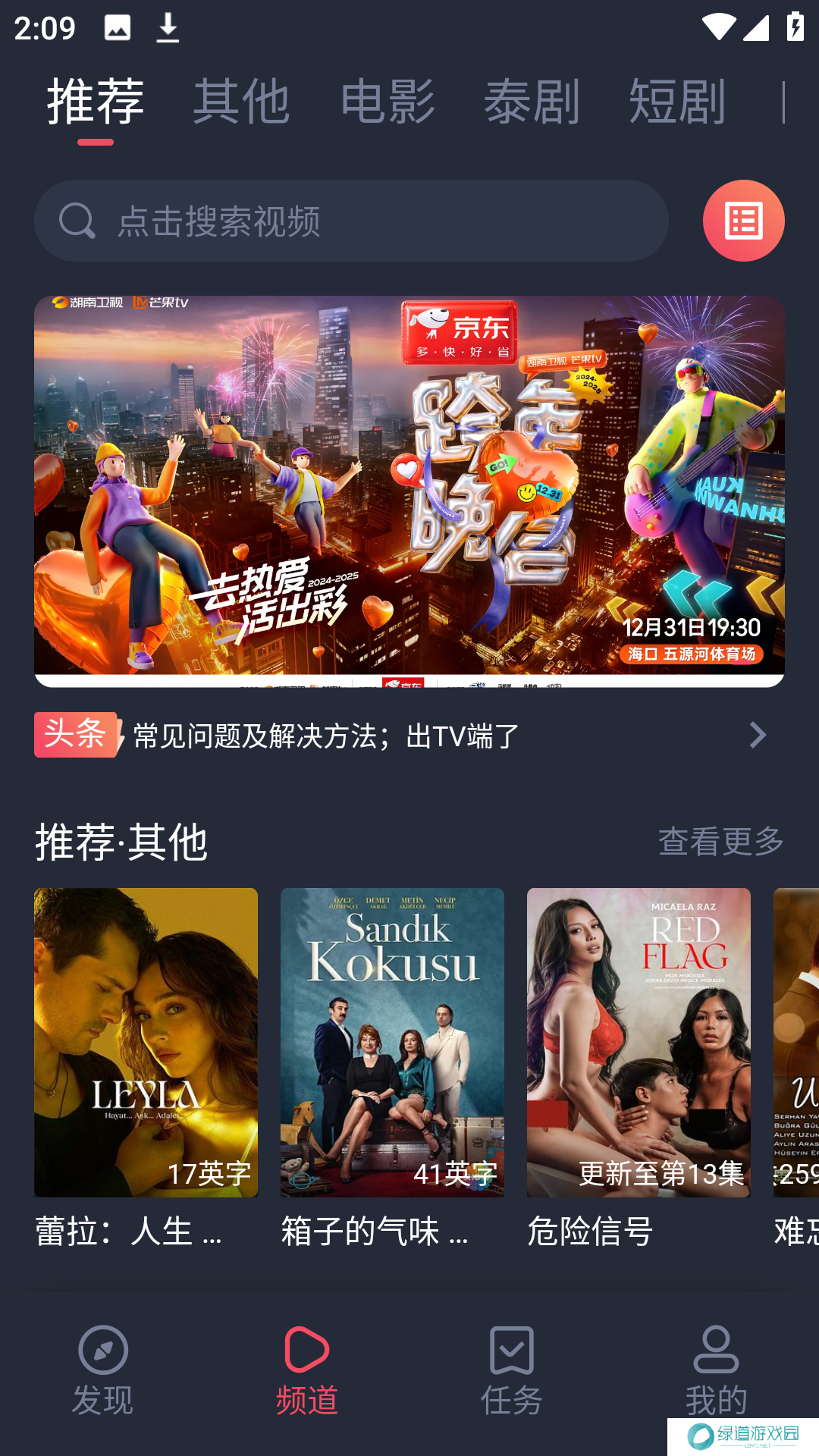819x1456 pixels.
Task: Switch to the 电影 tab
Action: (388, 102)
